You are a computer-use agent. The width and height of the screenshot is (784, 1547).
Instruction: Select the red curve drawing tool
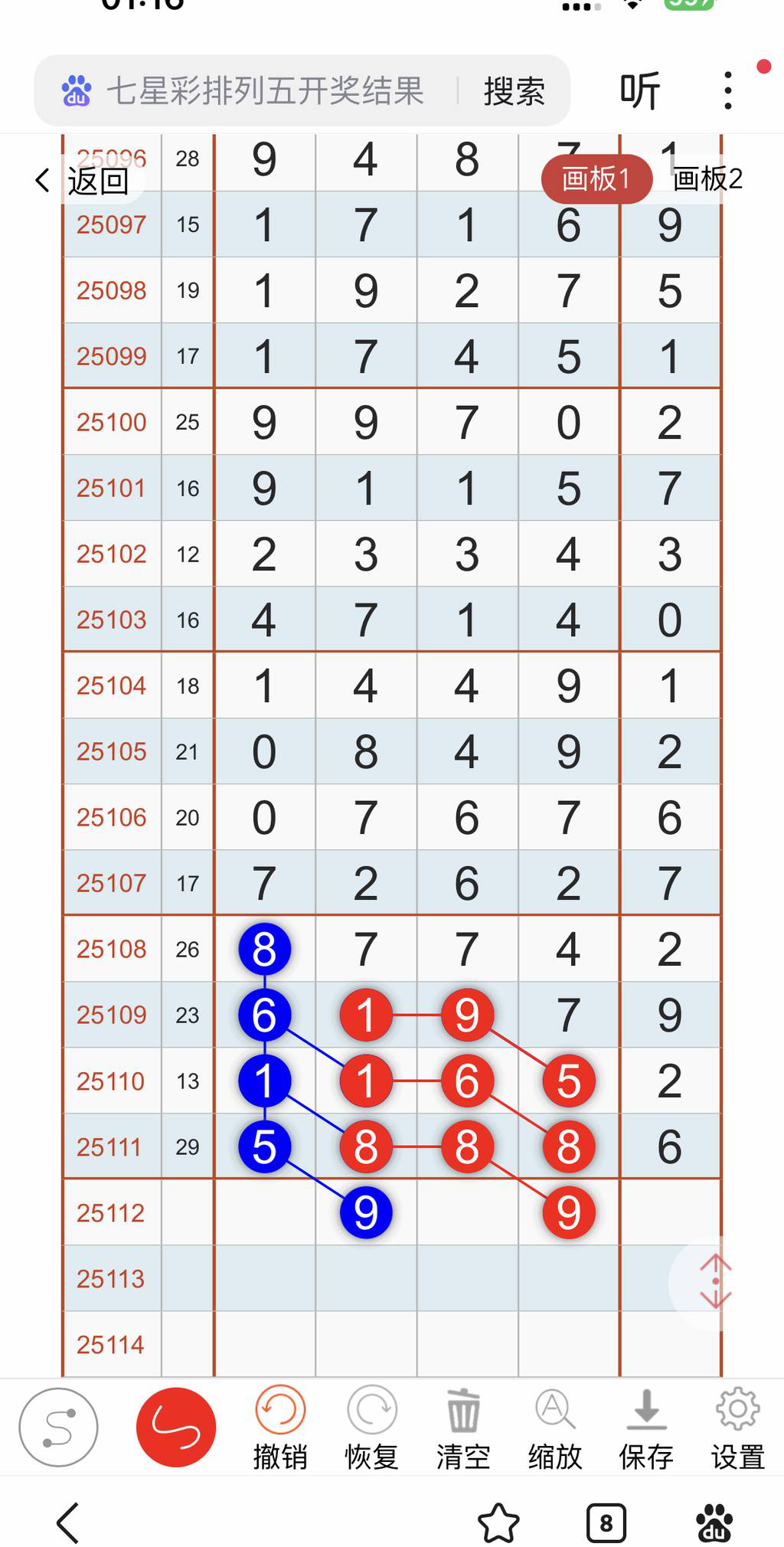pyautogui.click(x=176, y=1428)
